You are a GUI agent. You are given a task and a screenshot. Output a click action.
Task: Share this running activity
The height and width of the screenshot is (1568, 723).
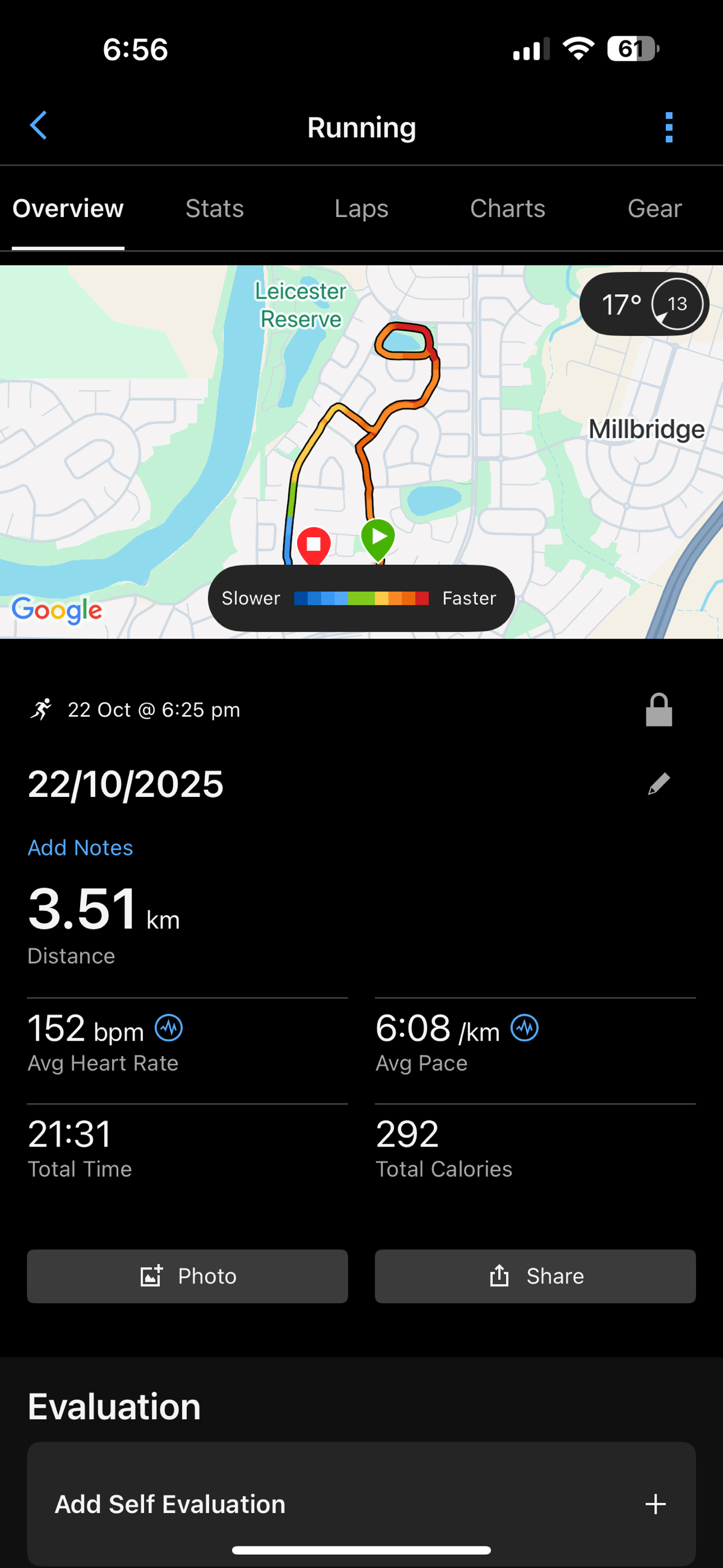click(535, 1276)
